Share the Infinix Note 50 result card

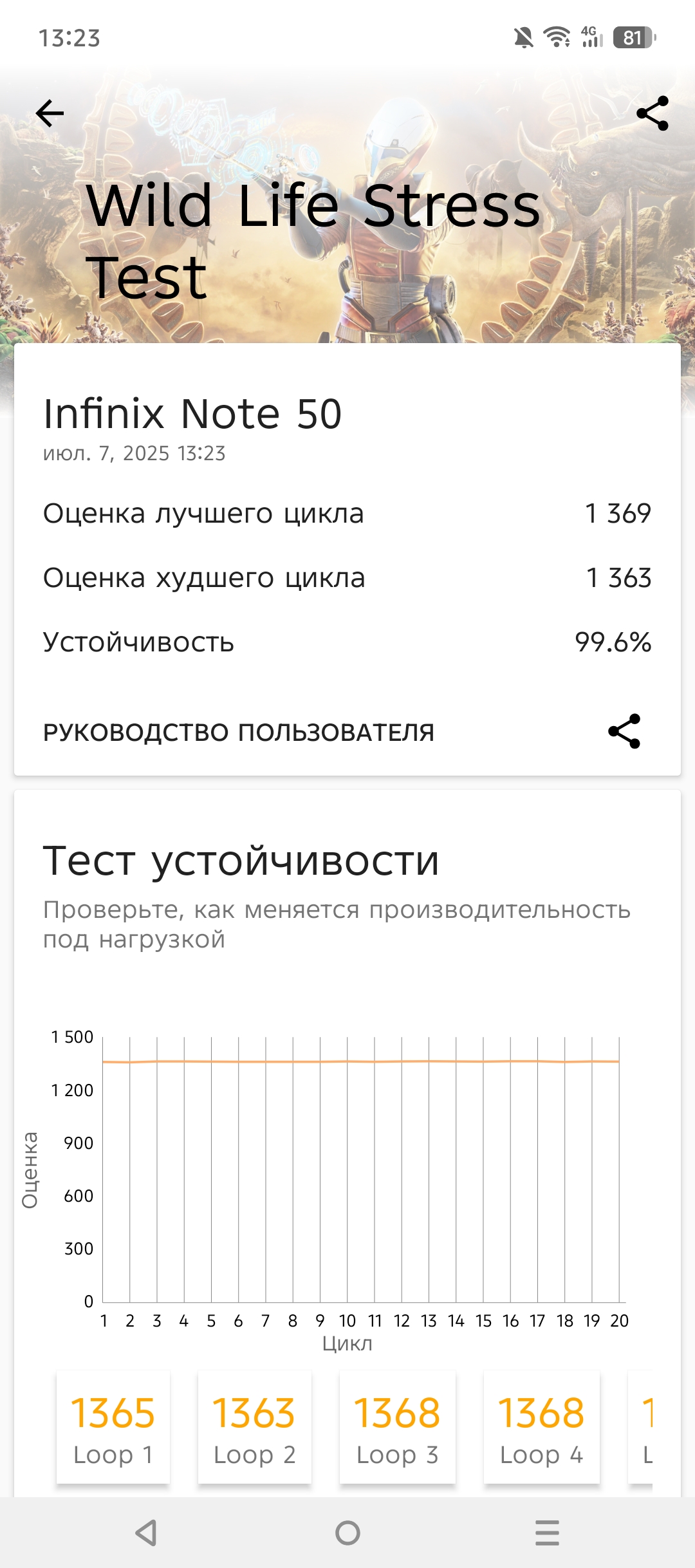(624, 731)
